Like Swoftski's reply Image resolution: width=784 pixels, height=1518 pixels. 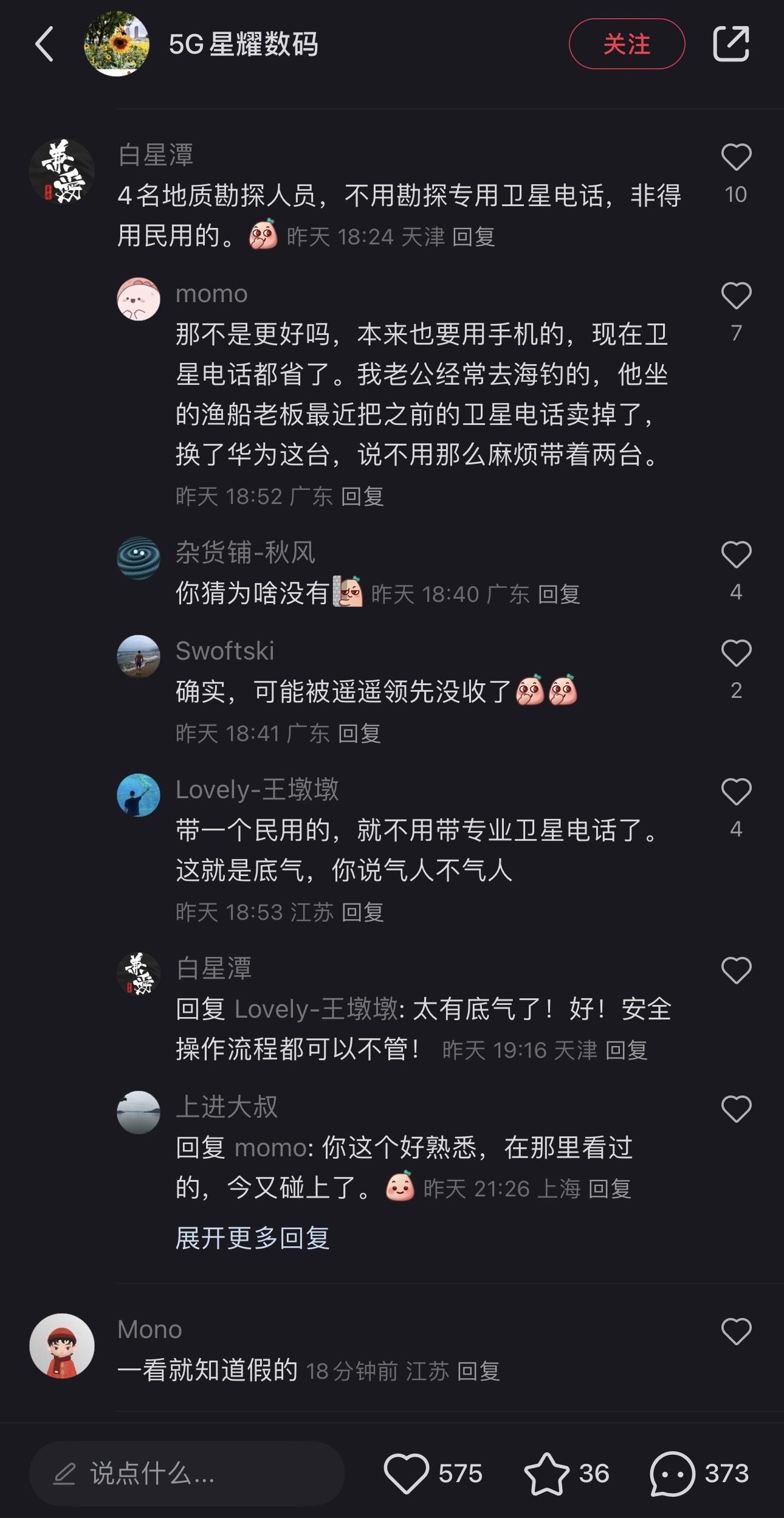point(736,654)
